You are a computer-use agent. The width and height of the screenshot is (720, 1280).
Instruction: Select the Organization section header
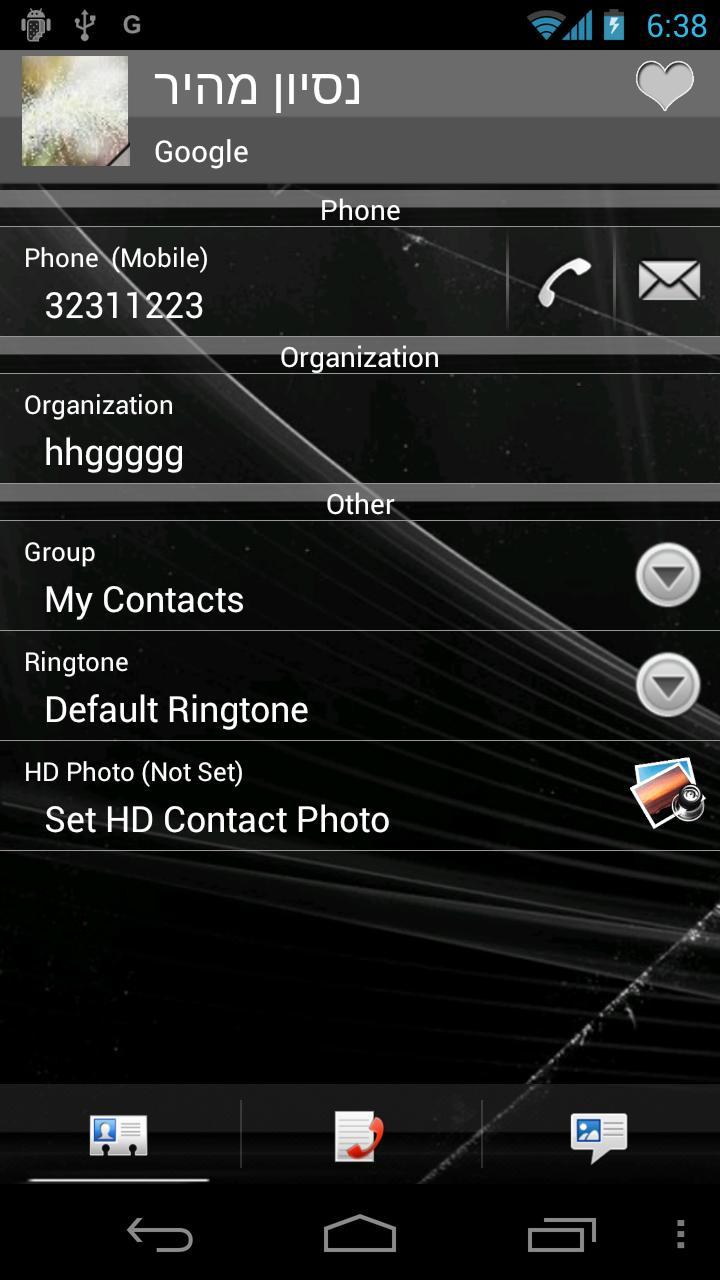click(360, 356)
